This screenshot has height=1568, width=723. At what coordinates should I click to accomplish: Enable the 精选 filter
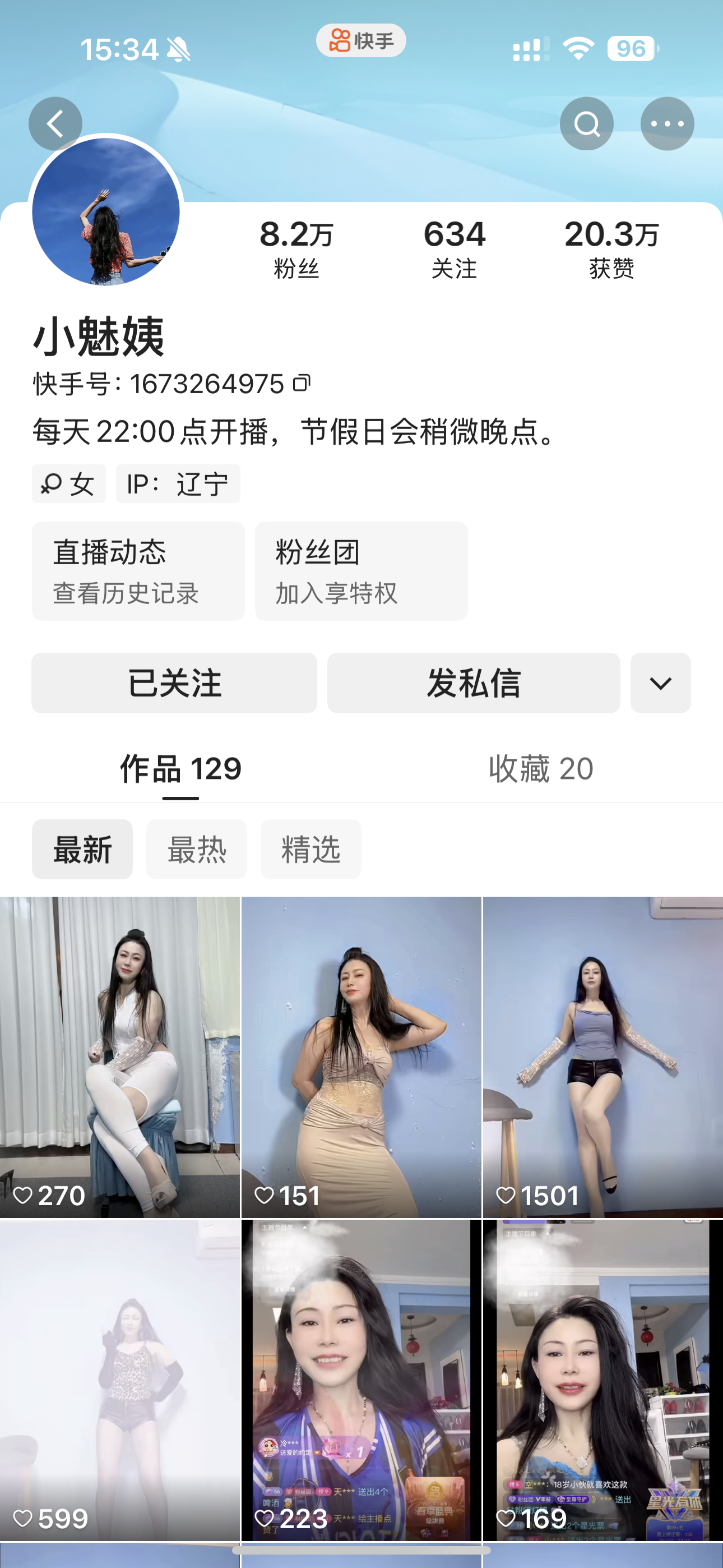pos(311,848)
